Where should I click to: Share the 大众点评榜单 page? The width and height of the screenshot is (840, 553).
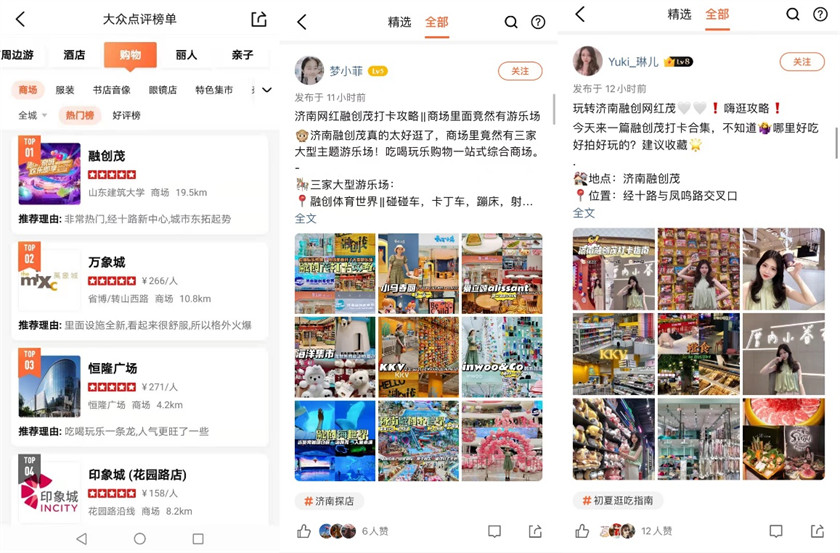[259, 19]
